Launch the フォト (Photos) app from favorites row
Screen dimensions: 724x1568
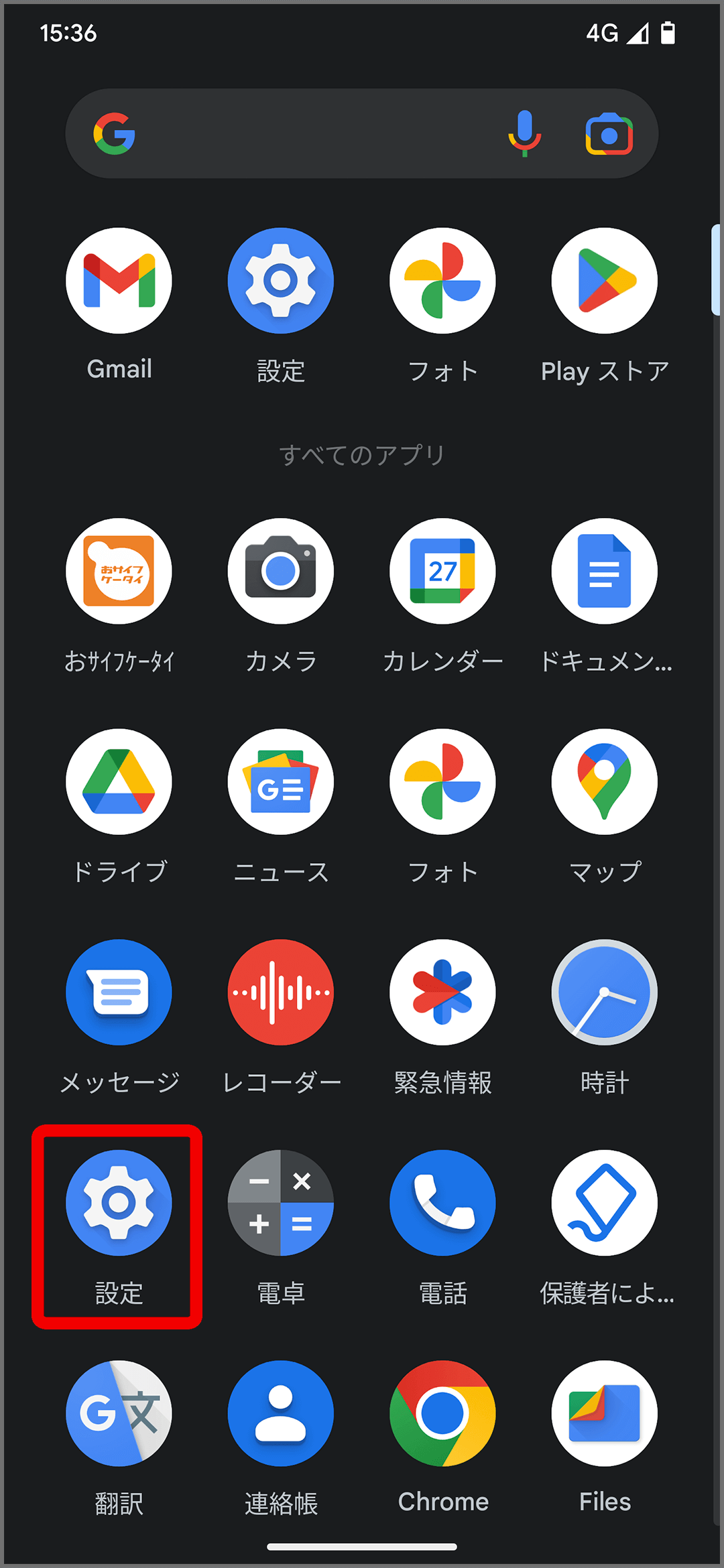(442, 281)
